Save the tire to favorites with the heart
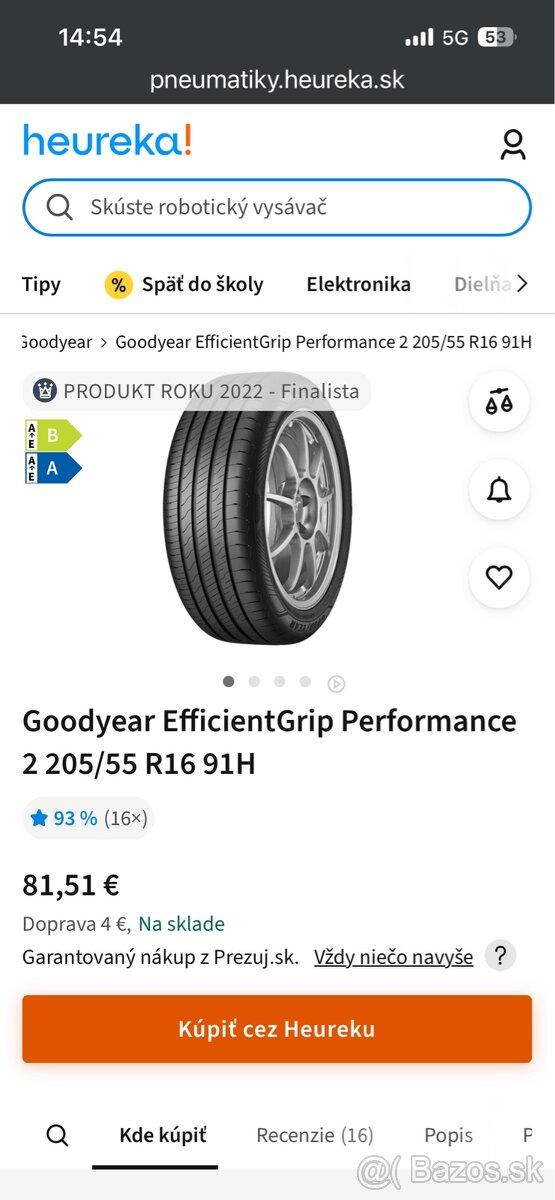 click(499, 577)
